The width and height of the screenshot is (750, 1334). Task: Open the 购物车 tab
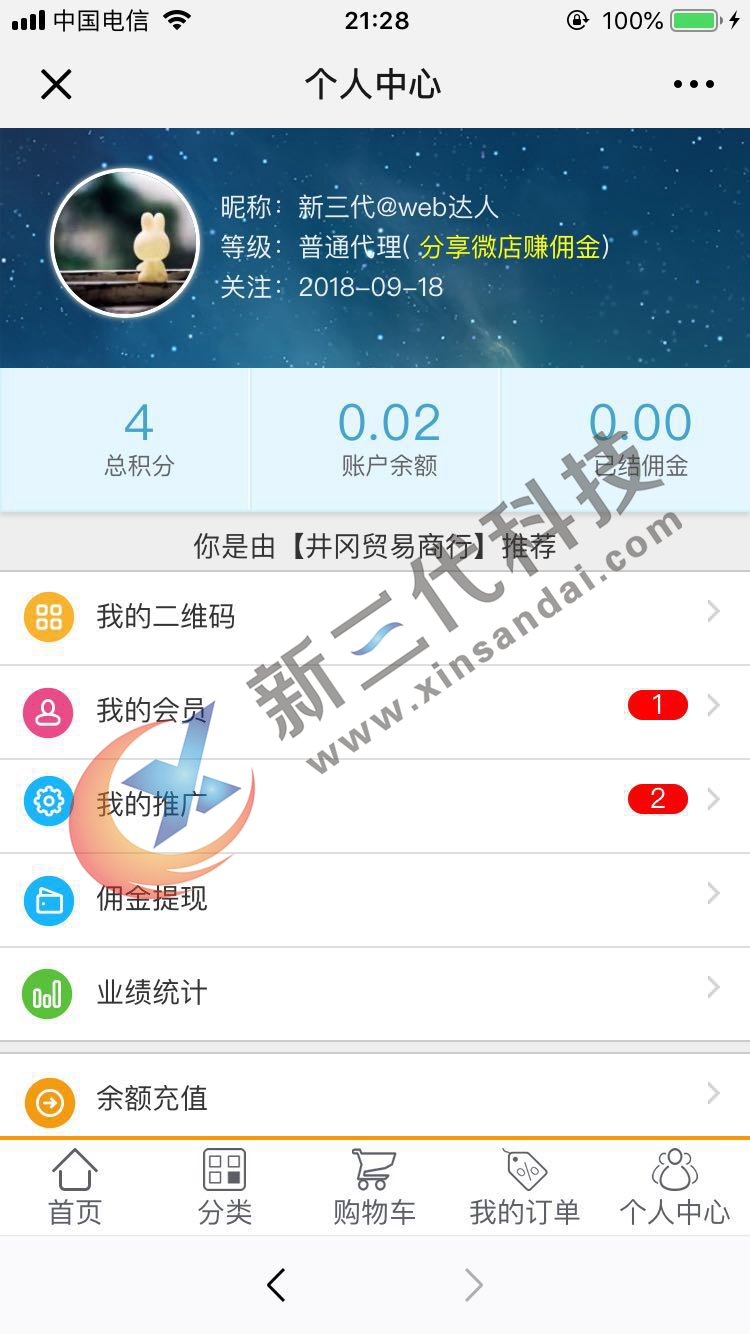click(x=374, y=1187)
